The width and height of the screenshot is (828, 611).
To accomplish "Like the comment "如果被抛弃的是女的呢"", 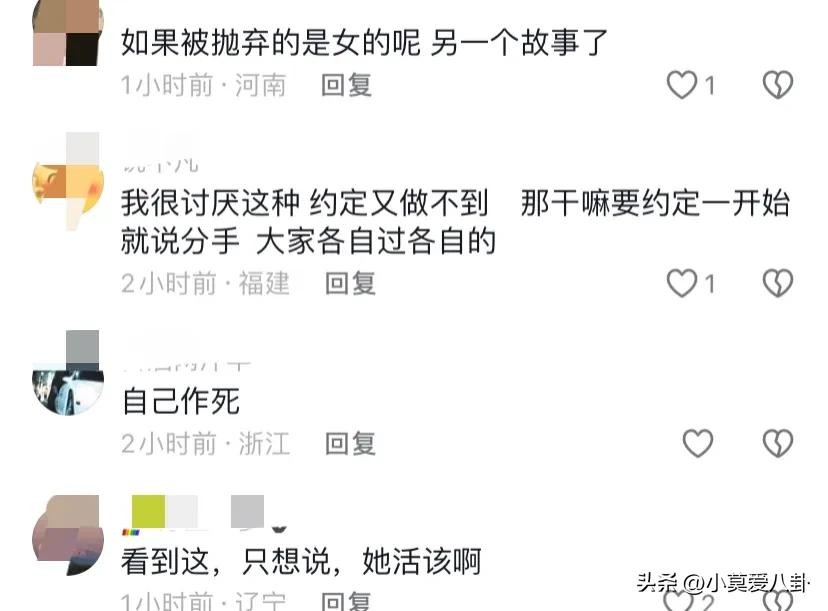I will pyautogui.click(x=682, y=86).
